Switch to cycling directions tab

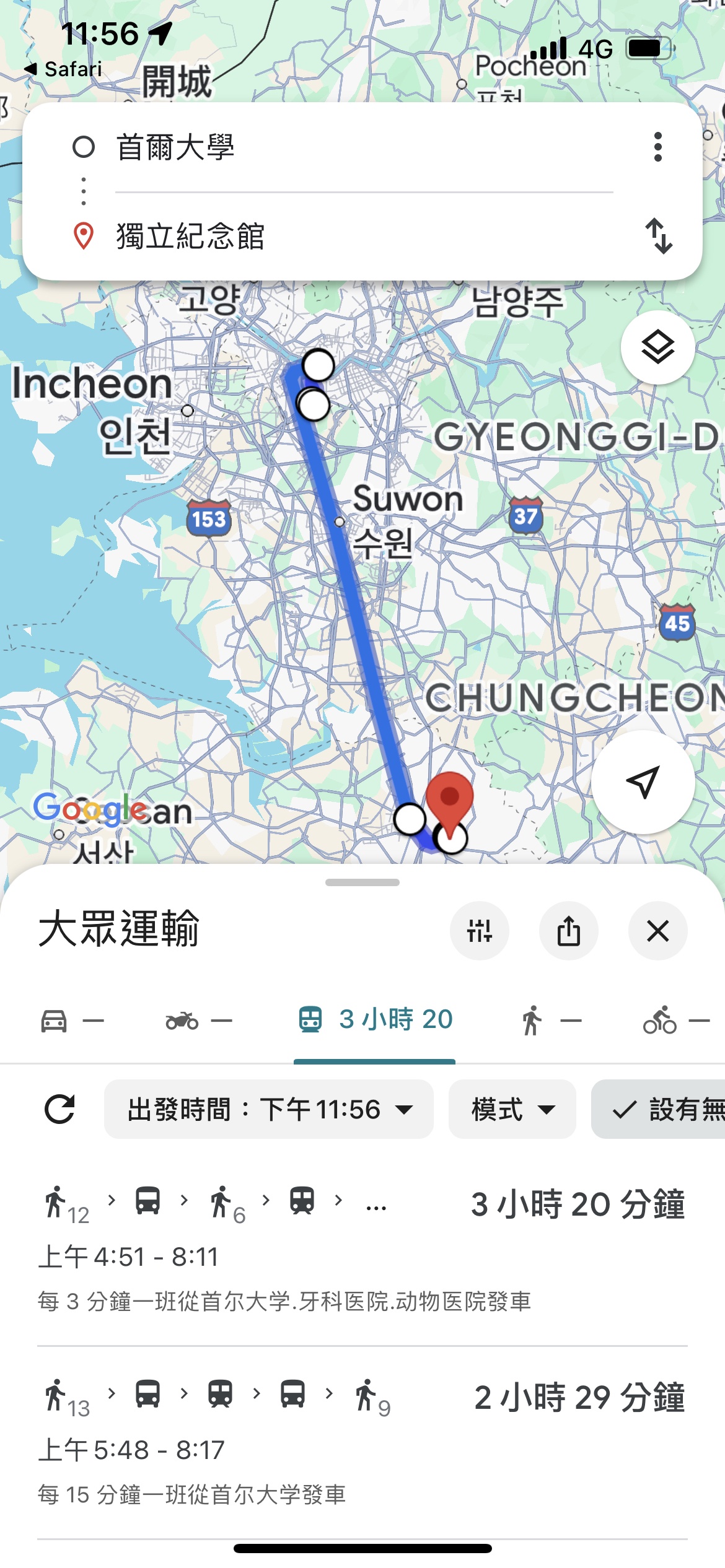[x=675, y=1021]
